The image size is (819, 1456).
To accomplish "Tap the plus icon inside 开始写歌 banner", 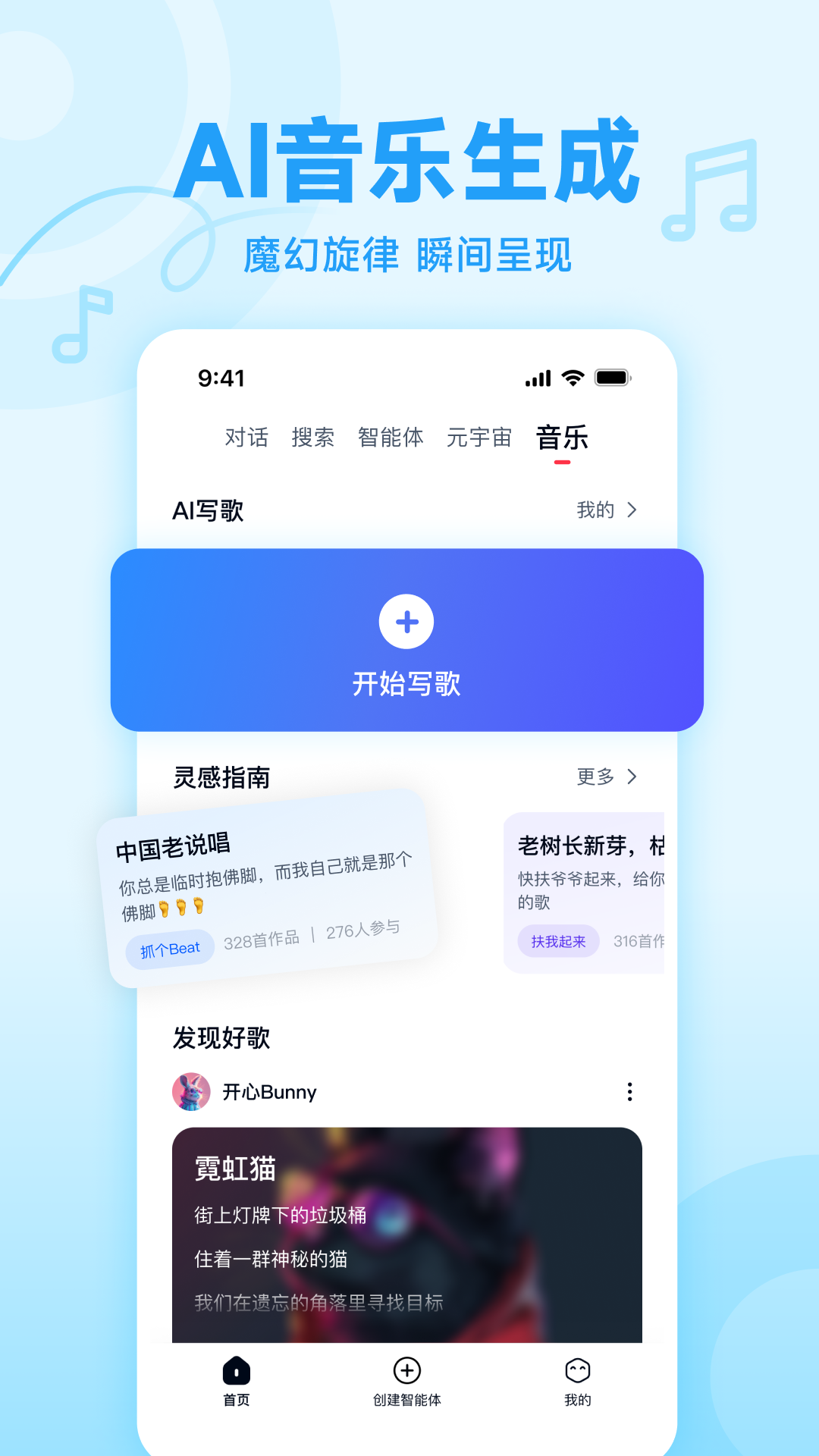I will tap(408, 621).
